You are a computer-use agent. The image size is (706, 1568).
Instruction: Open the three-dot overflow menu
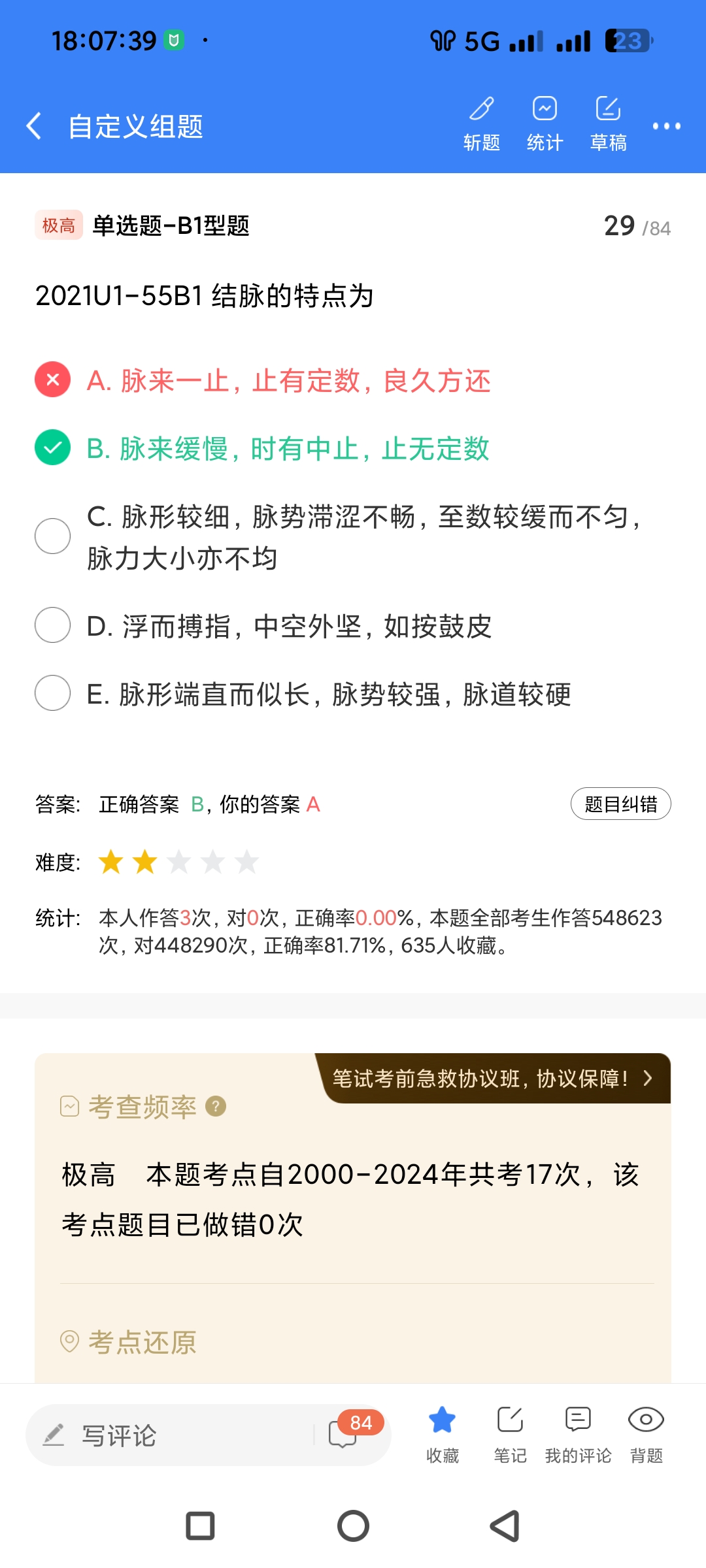[666, 125]
